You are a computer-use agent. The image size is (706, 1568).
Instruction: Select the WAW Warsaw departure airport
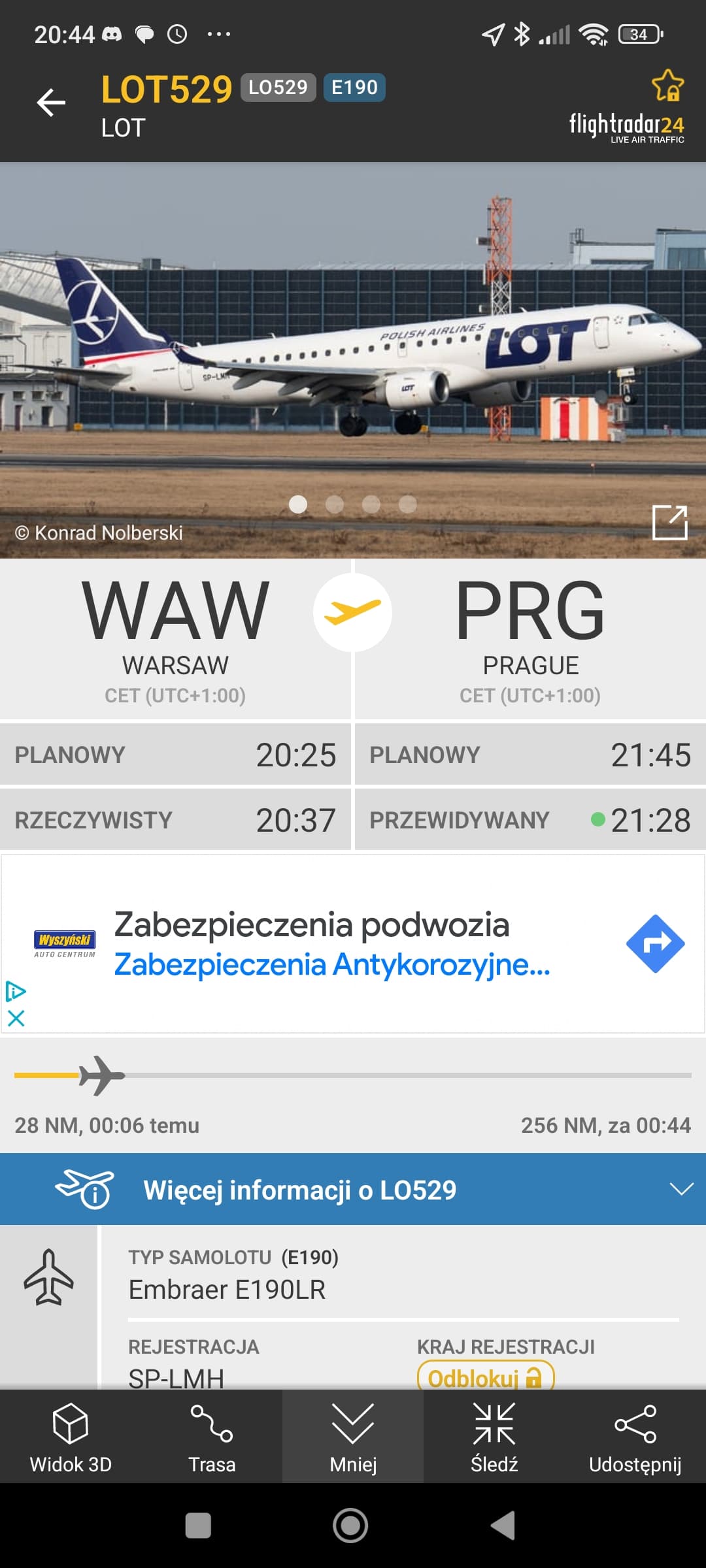point(175,639)
